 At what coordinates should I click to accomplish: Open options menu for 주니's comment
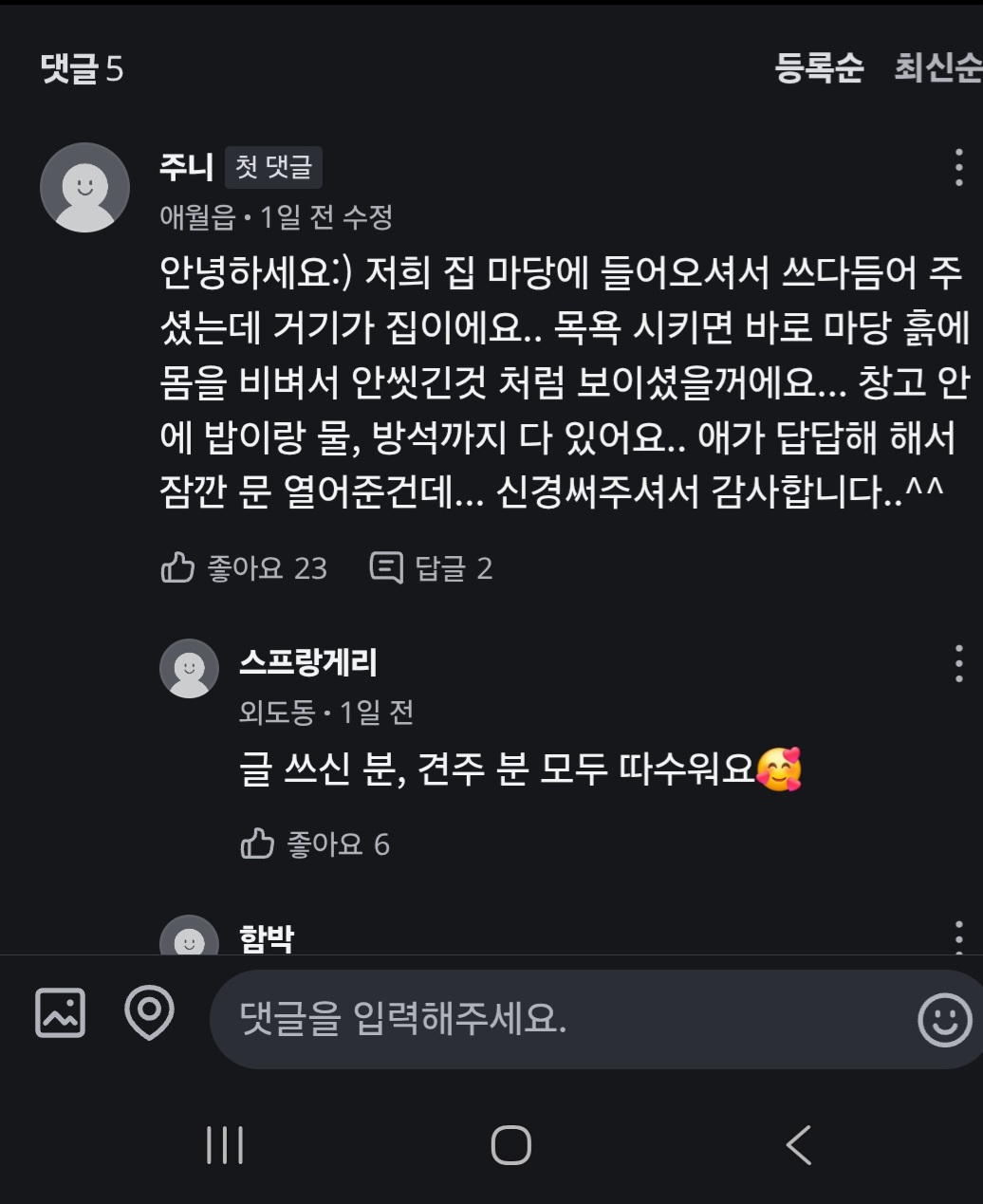pos(961,167)
